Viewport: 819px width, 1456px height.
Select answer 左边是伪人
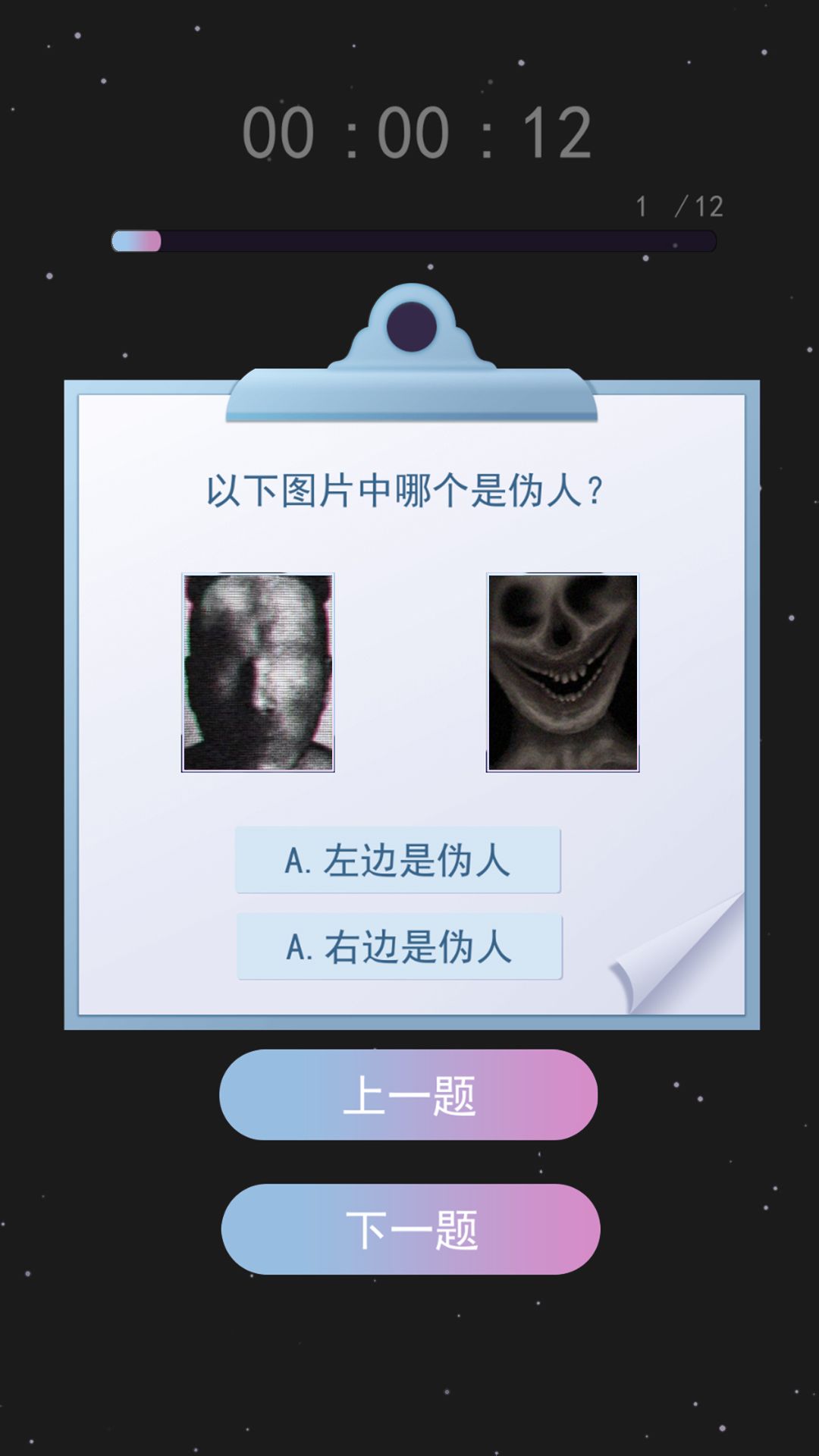pyautogui.click(x=397, y=860)
